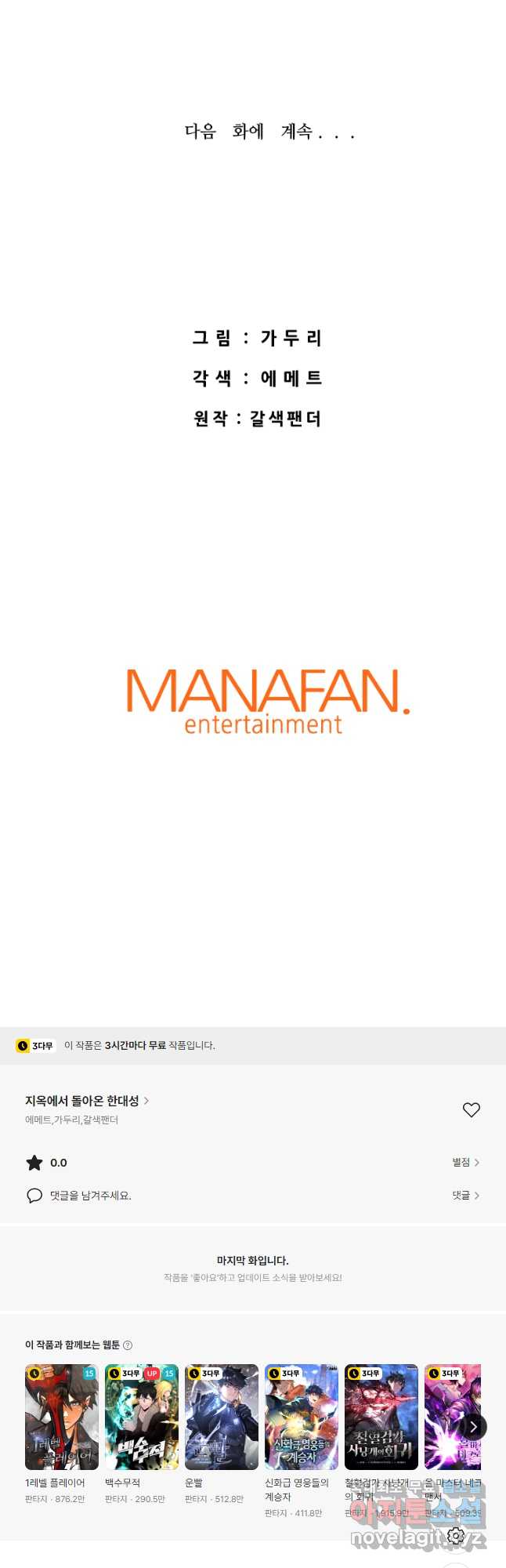Open the 운빨 webtoon card
The height and width of the screenshot is (1568, 506).
pyautogui.click(x=222, y=1417)
